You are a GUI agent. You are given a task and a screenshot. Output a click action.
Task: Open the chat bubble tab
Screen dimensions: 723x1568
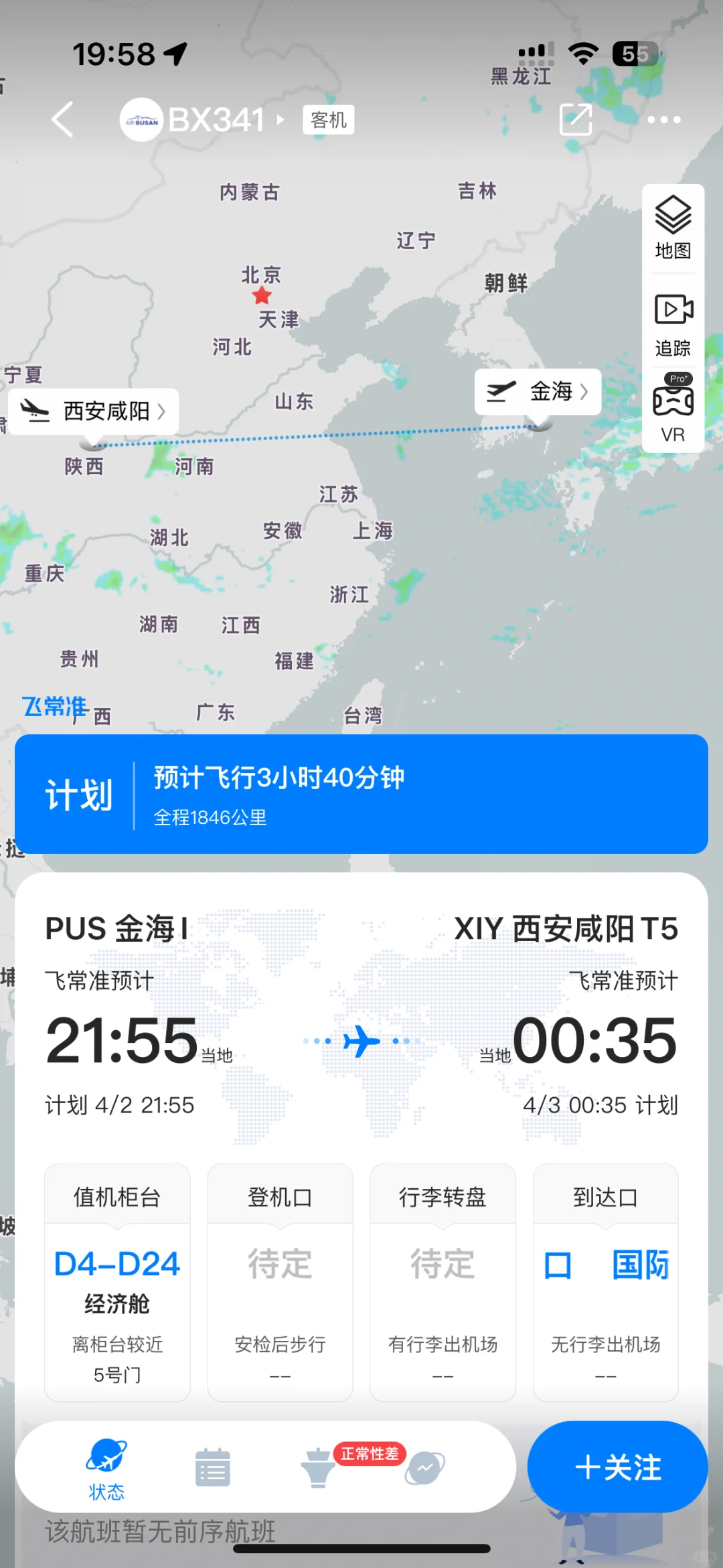pos(424,1468)
